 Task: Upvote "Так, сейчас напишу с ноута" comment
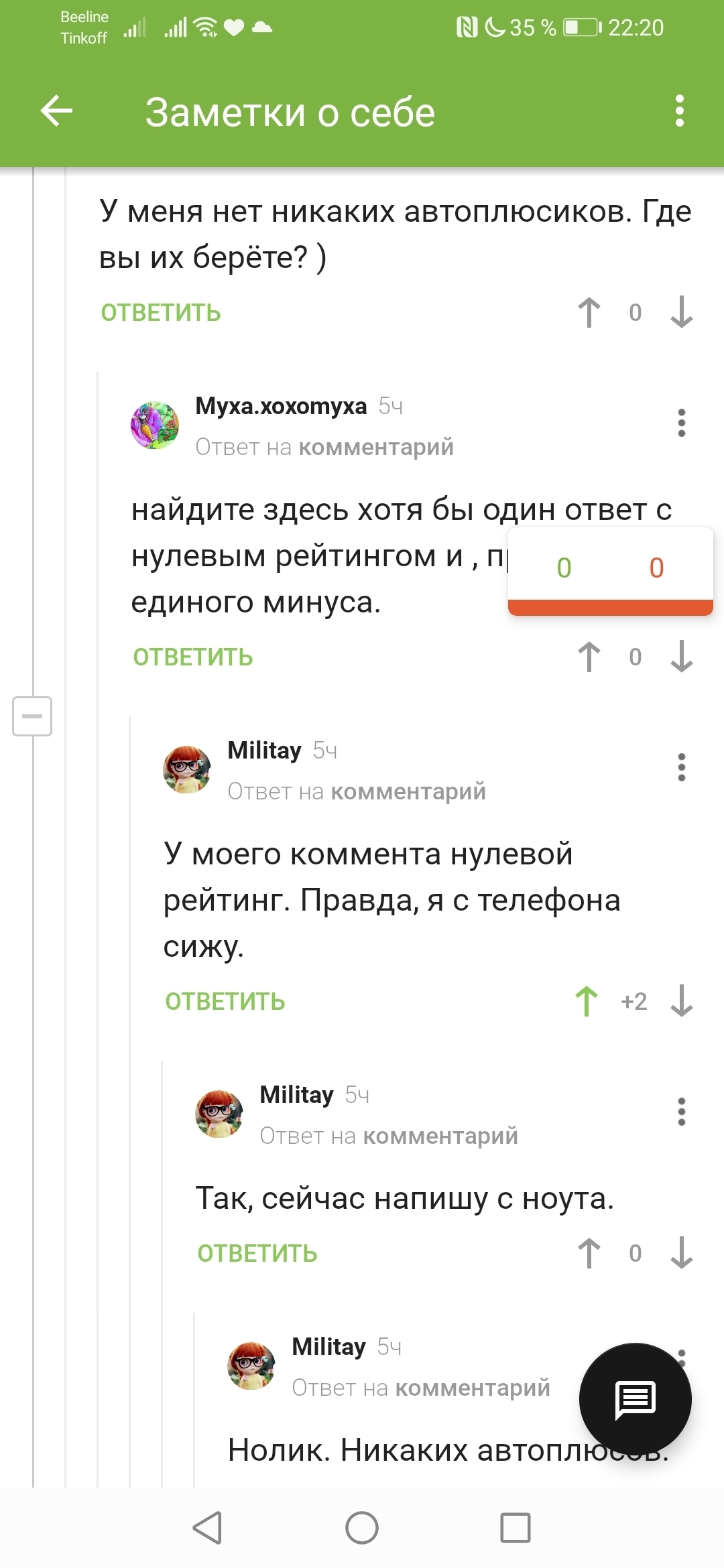coord(589,1253)
